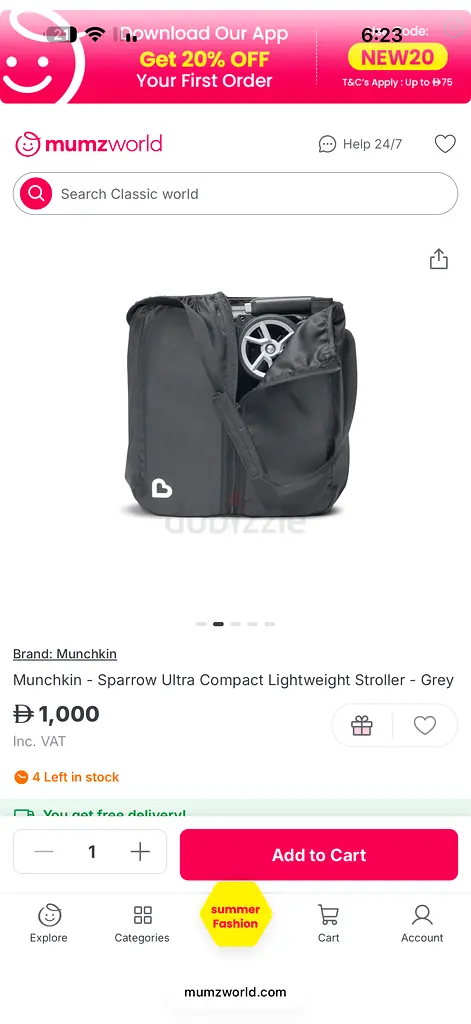Image resolution: width=471 pixels, height=1024 pixels.
Task: Increase quantity with the plus button
Action: [x=140, y=852]
